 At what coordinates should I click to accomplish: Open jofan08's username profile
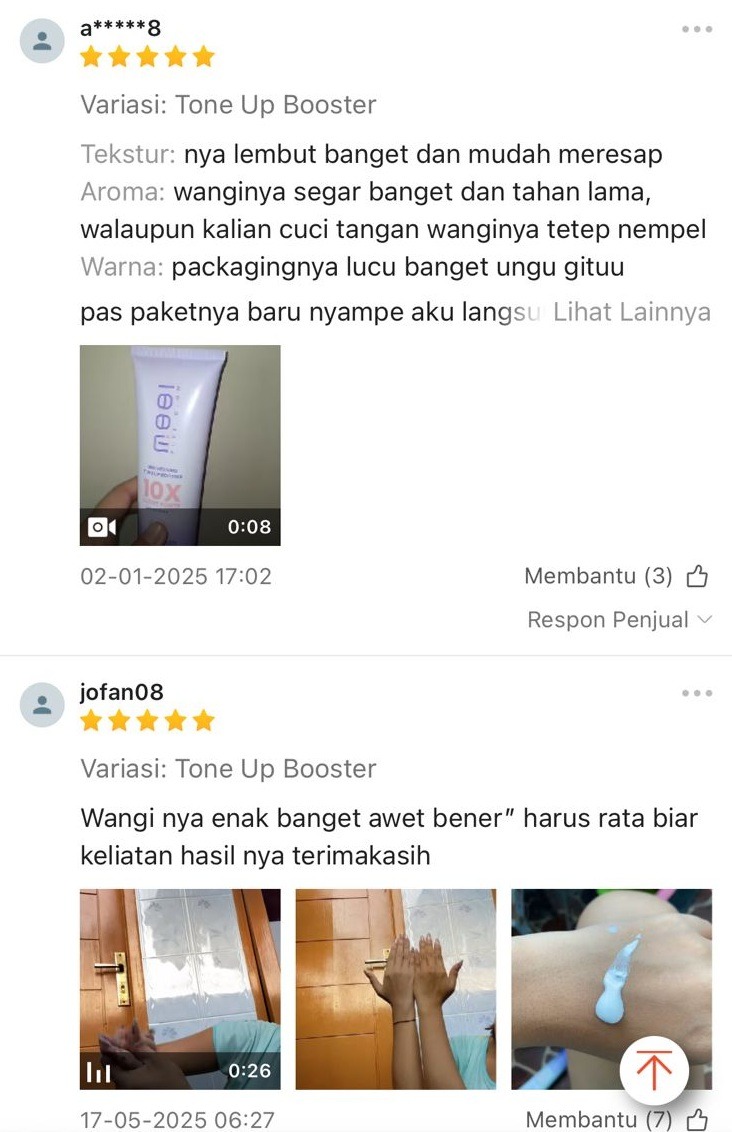123,691
